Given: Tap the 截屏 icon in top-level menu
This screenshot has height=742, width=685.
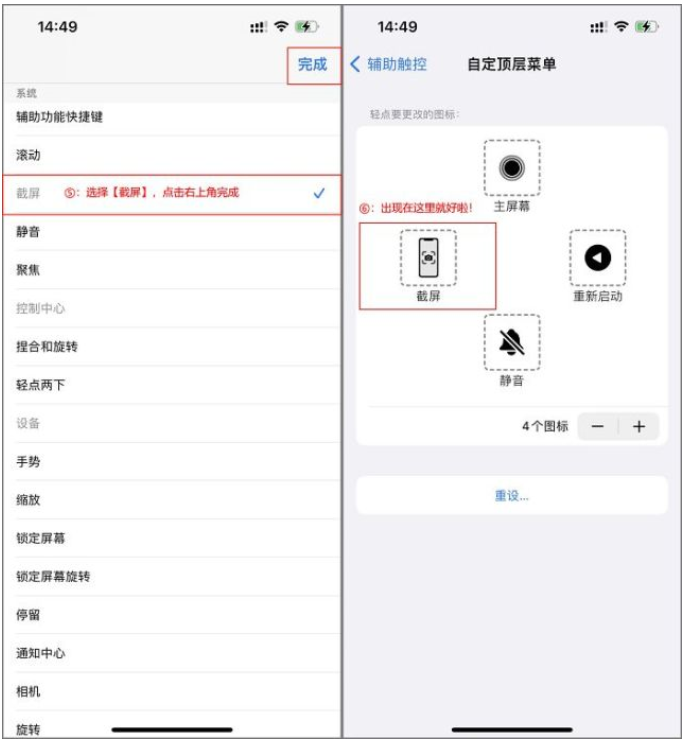Looking at the screenshot, I should 428,259.
